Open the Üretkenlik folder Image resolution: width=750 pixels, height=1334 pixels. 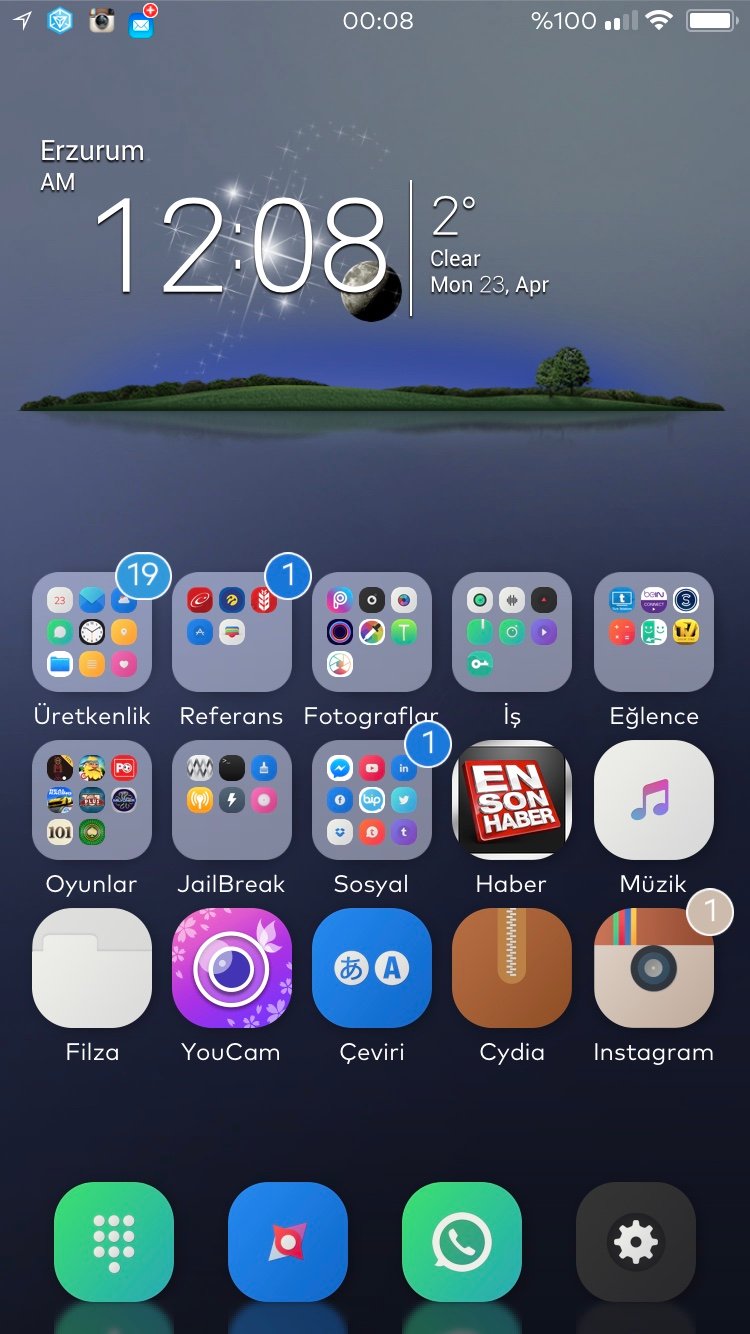coord(92,632)
